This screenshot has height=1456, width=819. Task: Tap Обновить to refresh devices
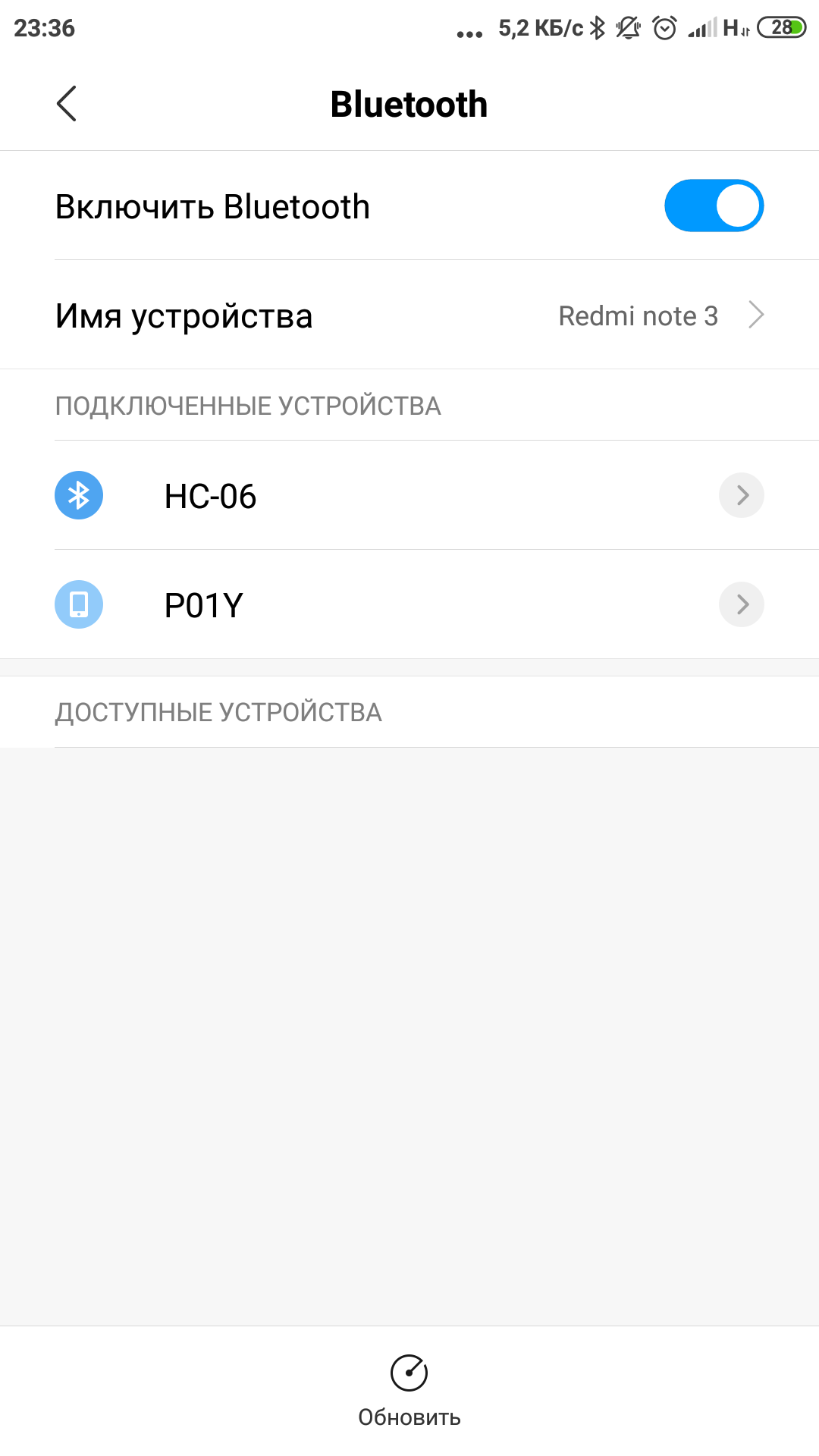click(409, 1389)
